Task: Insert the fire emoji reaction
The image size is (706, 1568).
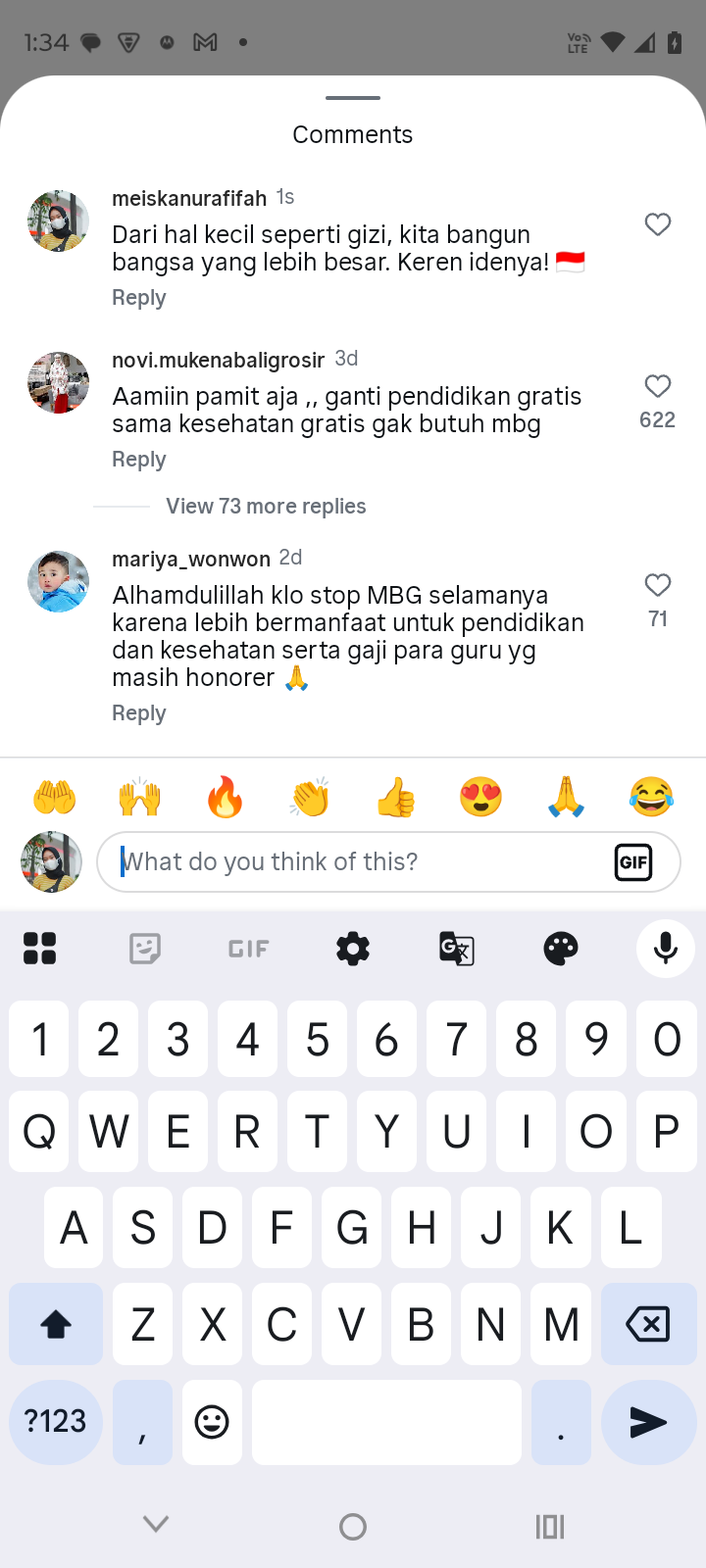Action: [x=225, y=798]
